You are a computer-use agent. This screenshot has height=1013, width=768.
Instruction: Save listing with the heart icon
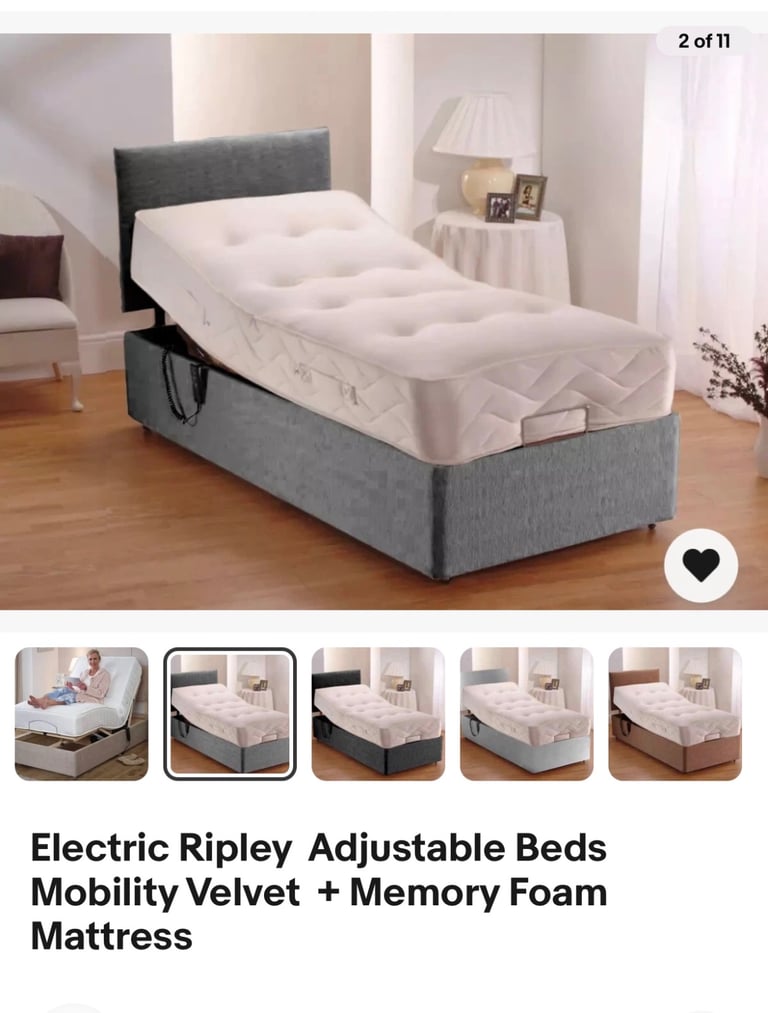(x=701, y=566)
